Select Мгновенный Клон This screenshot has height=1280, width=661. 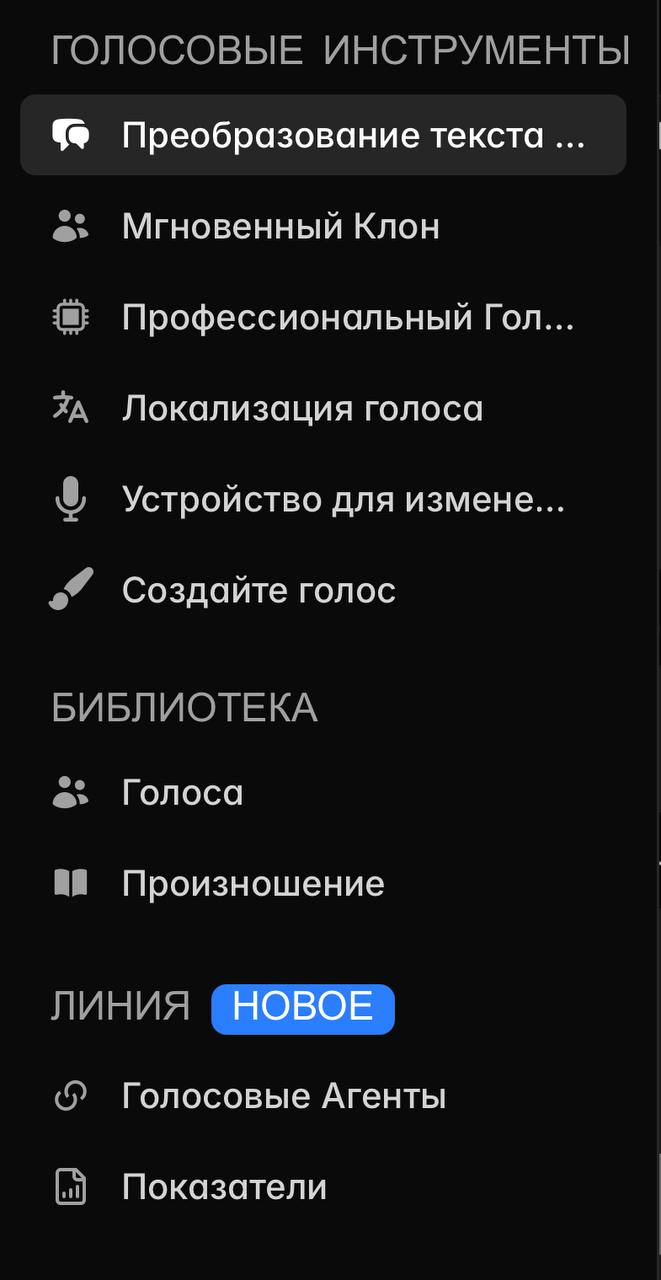coord(280,227)
